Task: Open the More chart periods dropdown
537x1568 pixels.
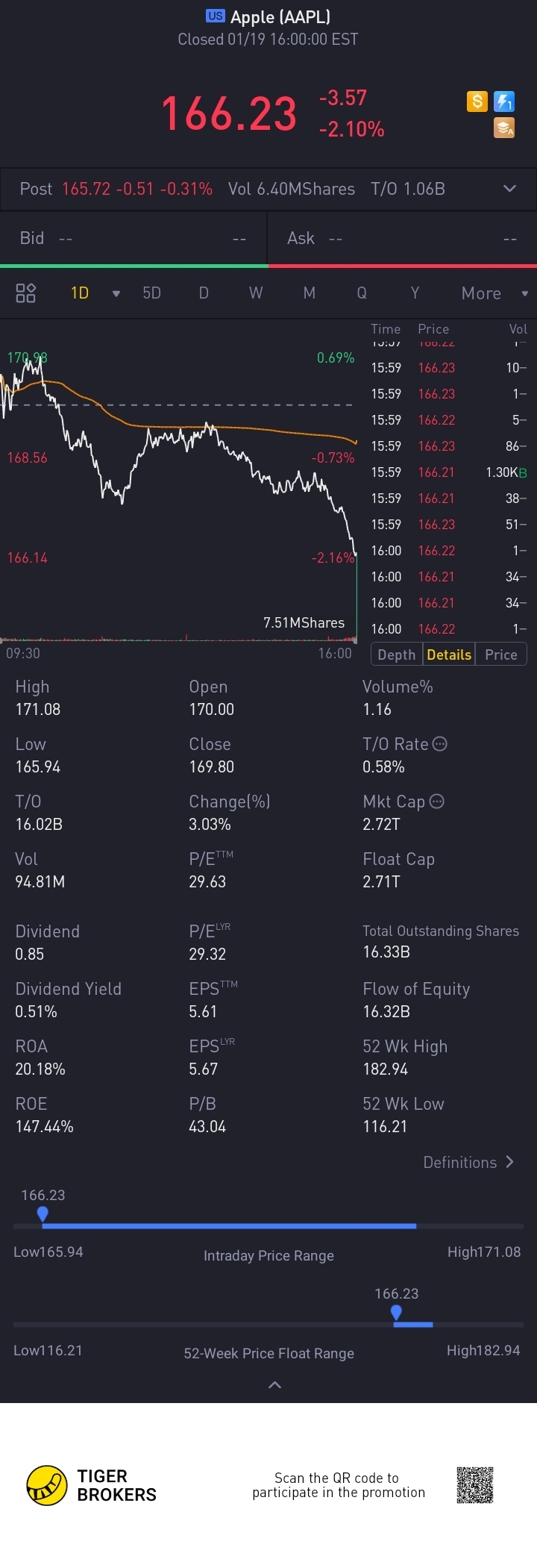Action: pyautogui.click(x=494, y=293)
